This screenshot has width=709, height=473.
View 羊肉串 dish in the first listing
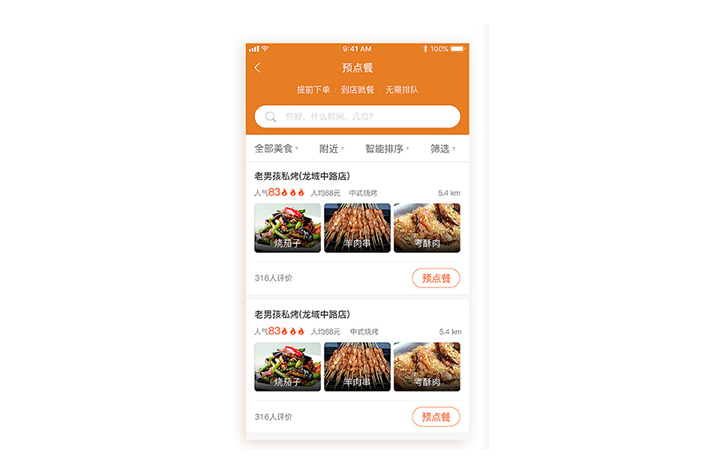pyautogui.click(x=357, y=228)
